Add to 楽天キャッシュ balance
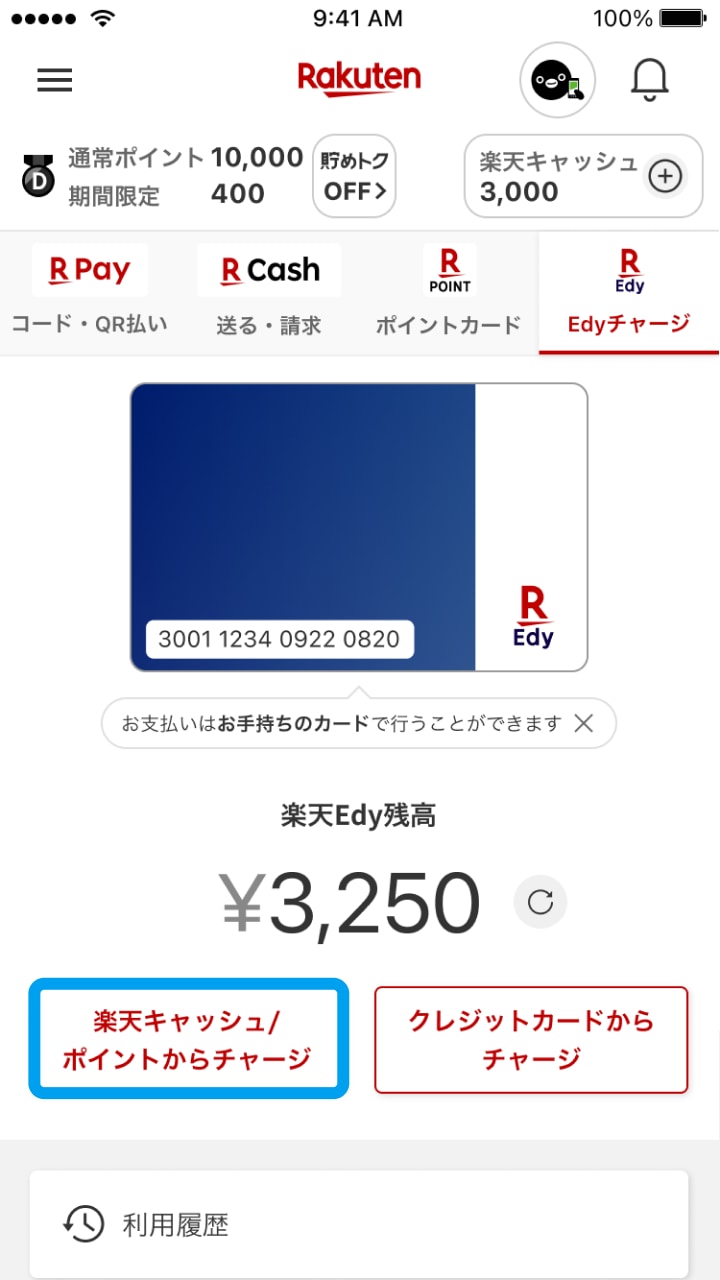The height and width of the screenshot is (1280, 720). 665,176
